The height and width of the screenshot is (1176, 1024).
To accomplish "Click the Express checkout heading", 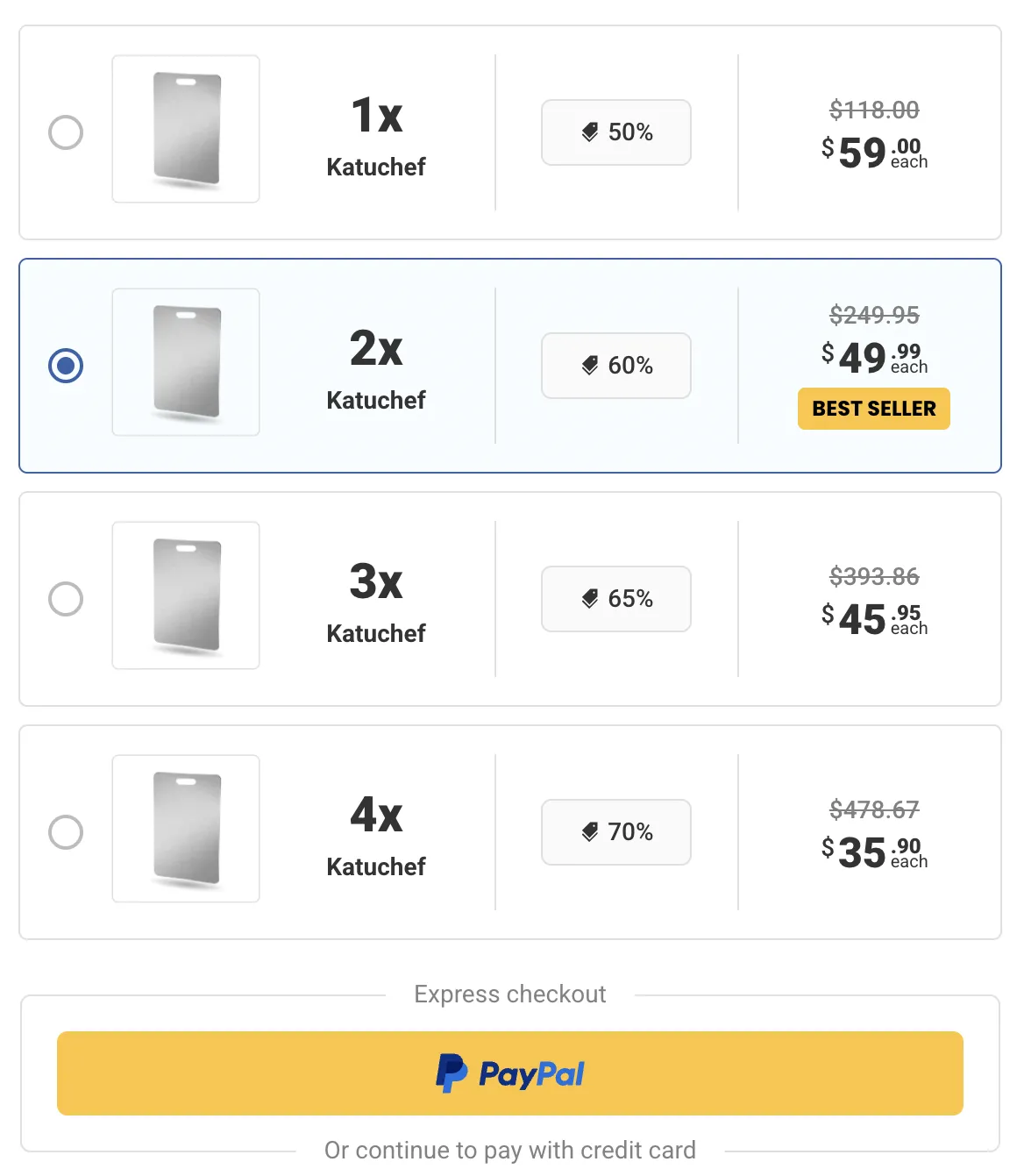I will tap(509, 994).
